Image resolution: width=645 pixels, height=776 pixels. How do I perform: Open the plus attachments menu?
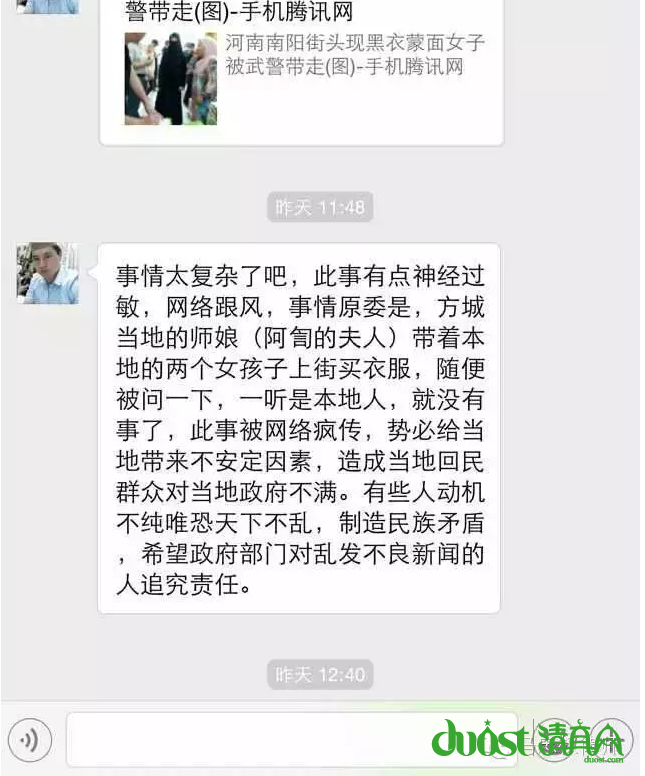coord(611,740)
